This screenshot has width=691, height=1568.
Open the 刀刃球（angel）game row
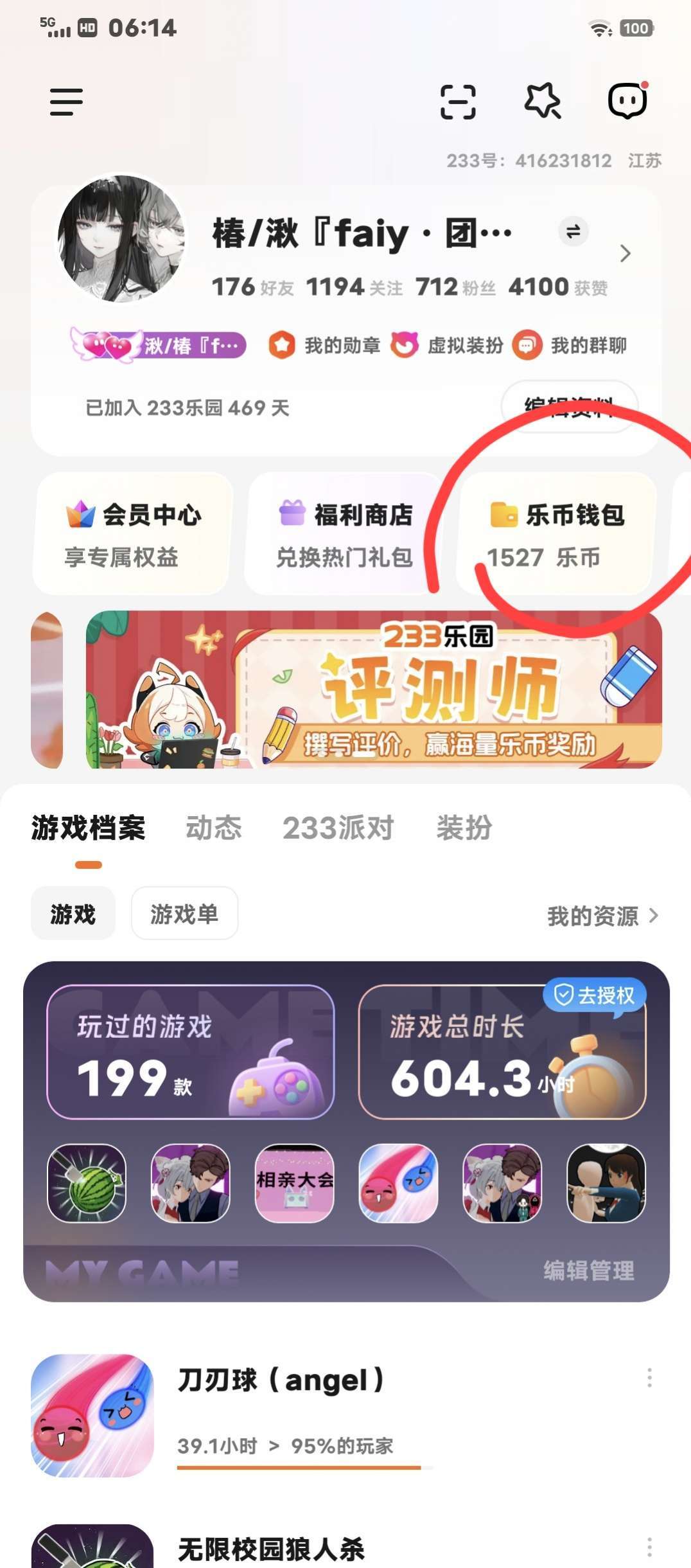283,1414
